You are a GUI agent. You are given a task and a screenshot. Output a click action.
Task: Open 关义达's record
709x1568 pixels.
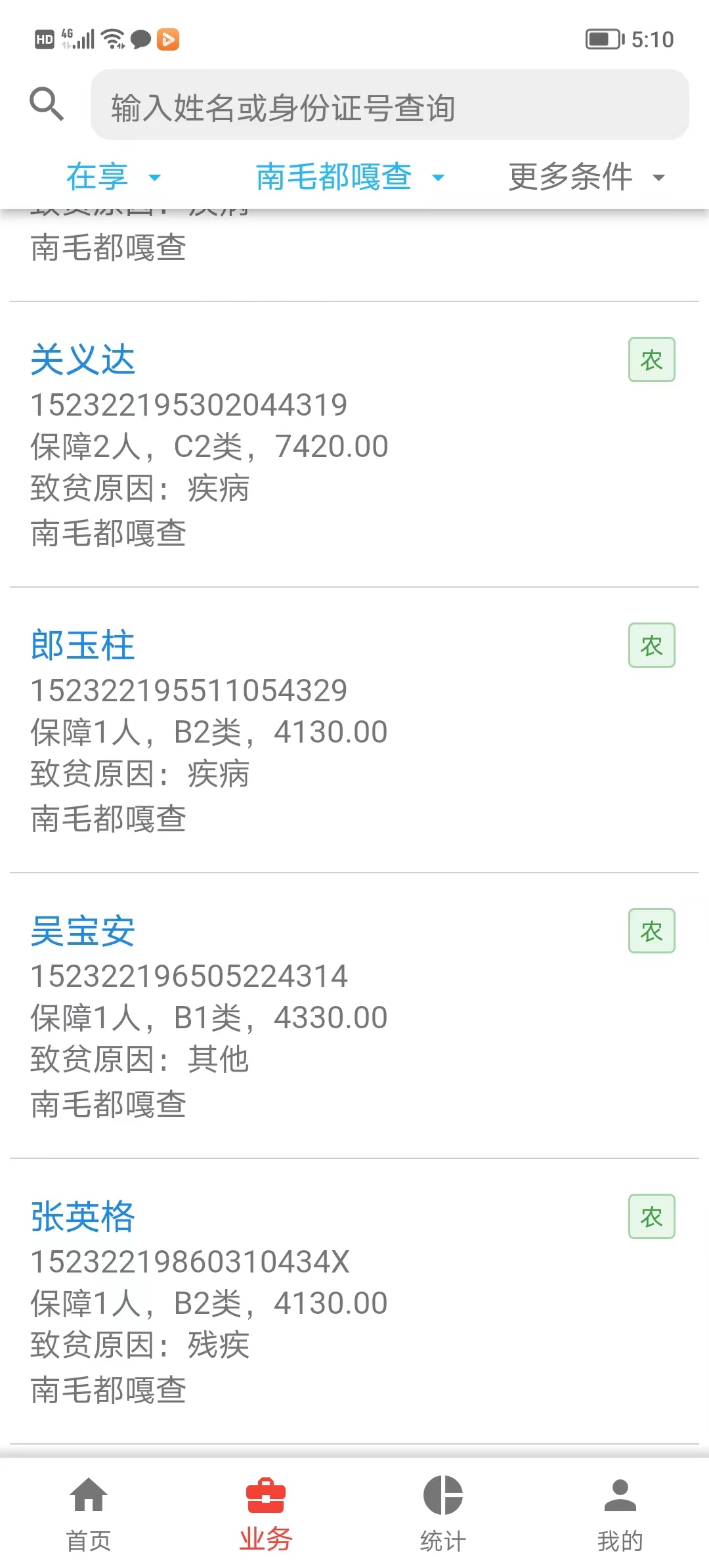354,445
